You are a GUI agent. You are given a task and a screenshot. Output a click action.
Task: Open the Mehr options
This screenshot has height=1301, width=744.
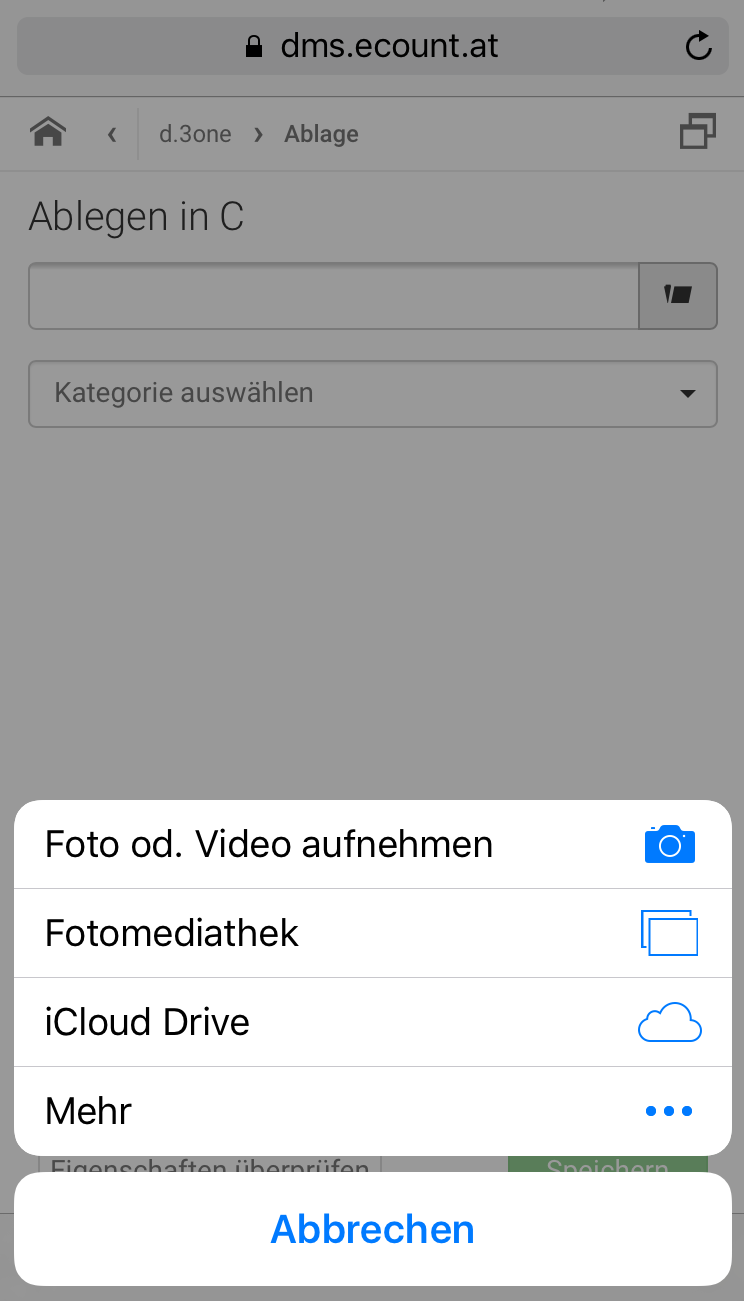[x=372, y=1111]
